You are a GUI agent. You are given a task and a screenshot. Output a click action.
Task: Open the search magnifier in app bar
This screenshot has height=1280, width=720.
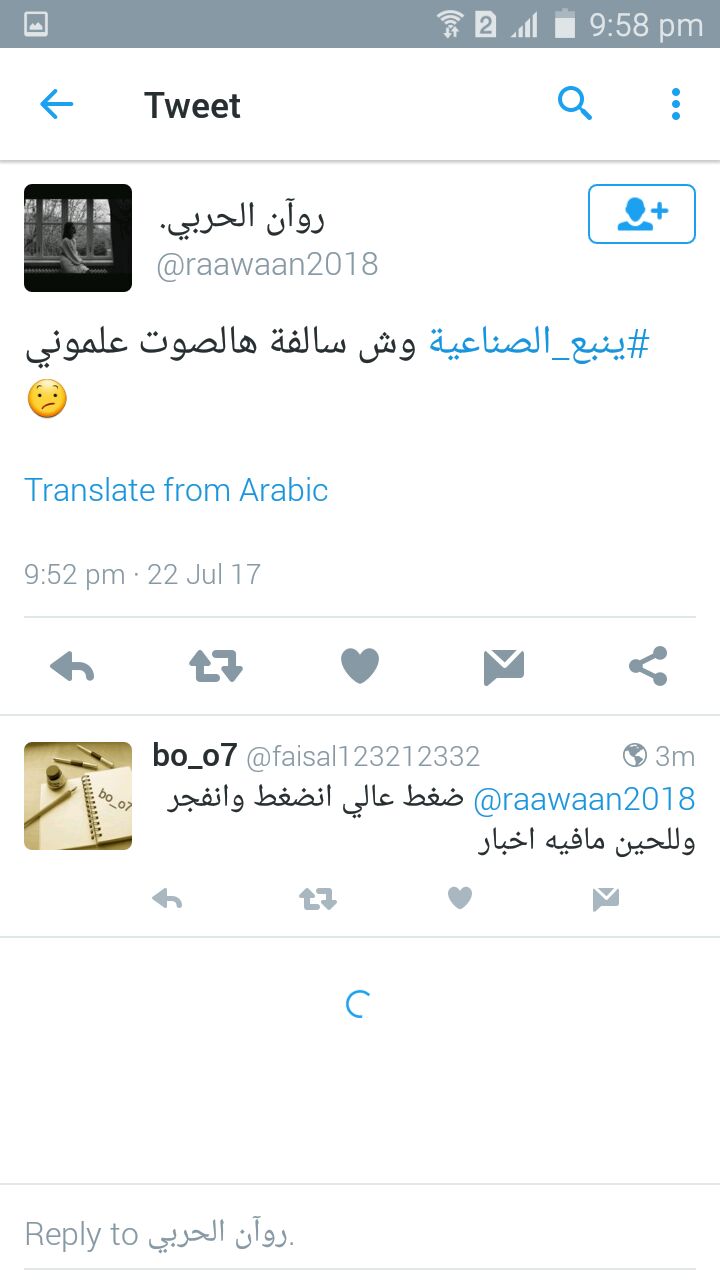point(575,103)
